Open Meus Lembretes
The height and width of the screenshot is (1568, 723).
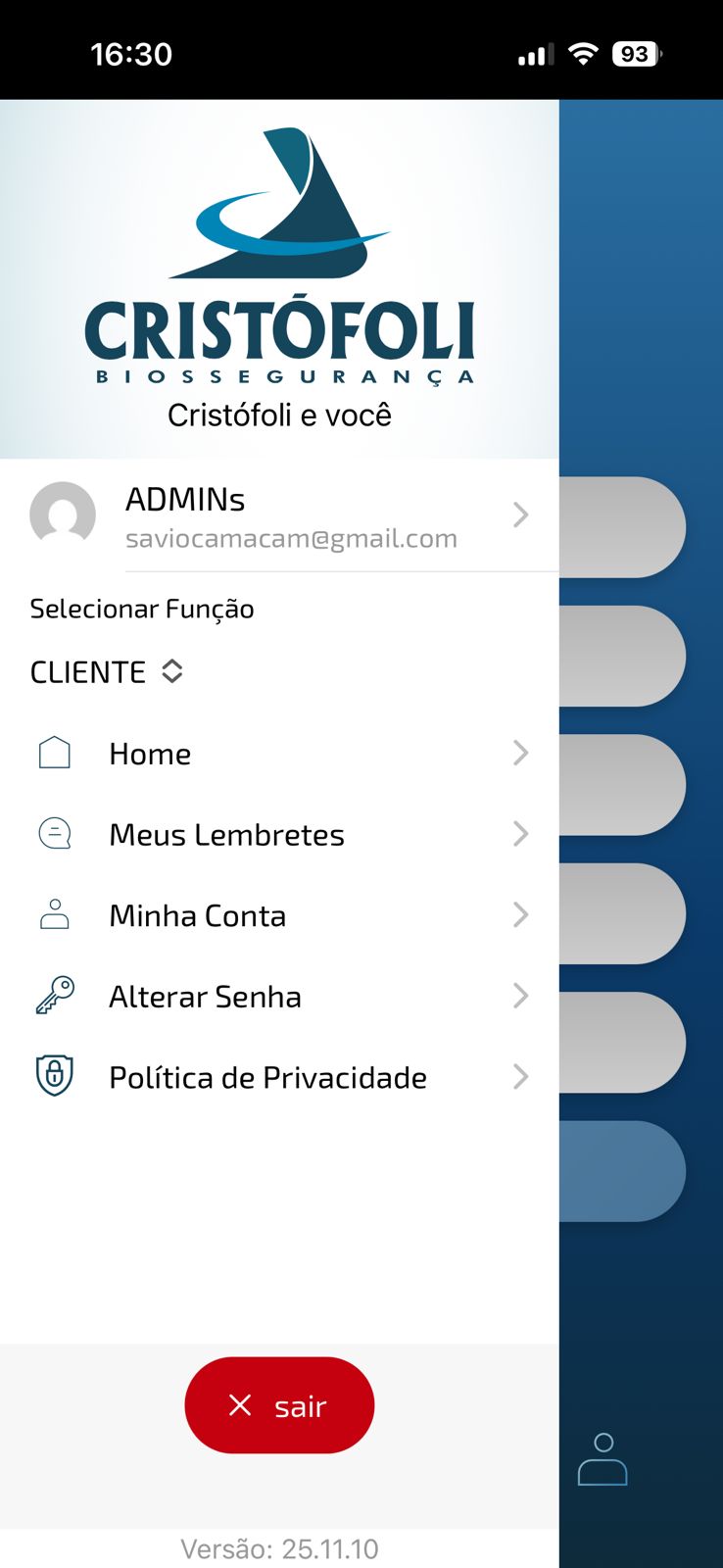click(279, 835)
